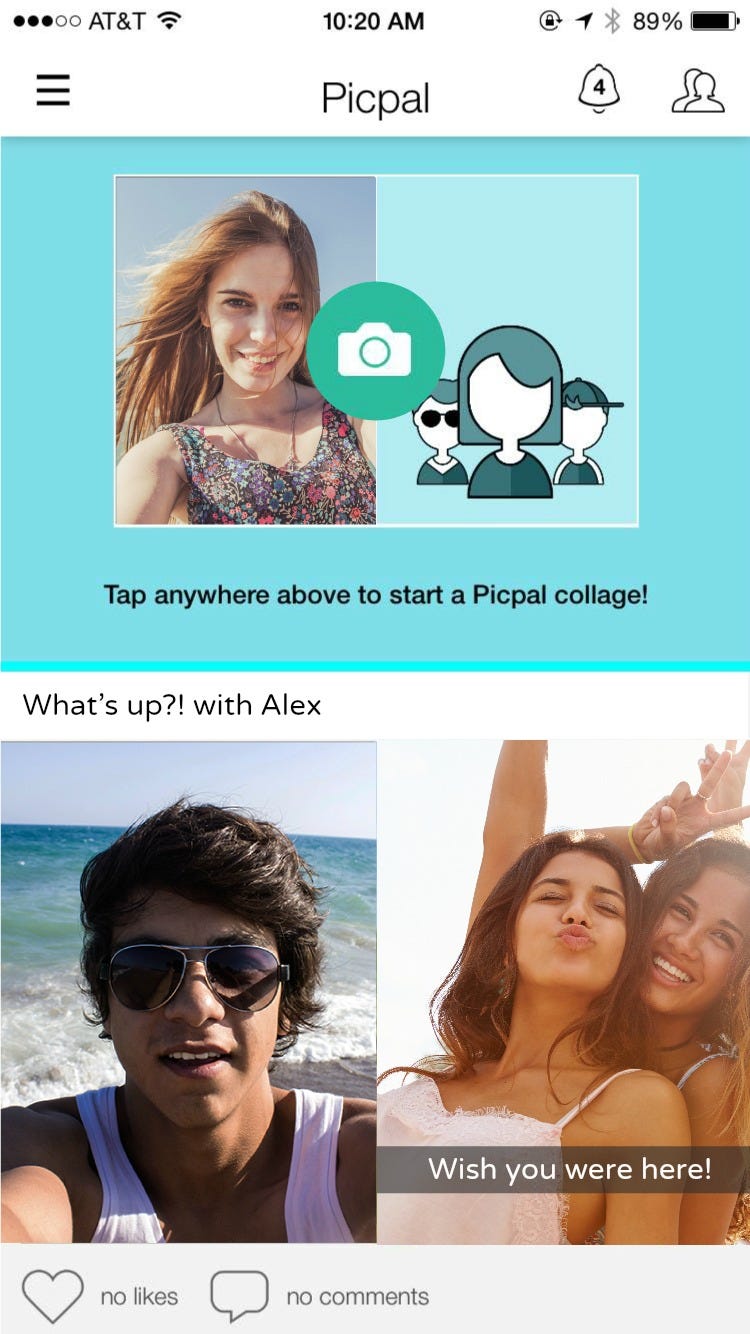The width and height of the screenshot is (750, 1334).
Task: Comment on the 'What's up?! with Alex' collage
Action: point(239,1296)
